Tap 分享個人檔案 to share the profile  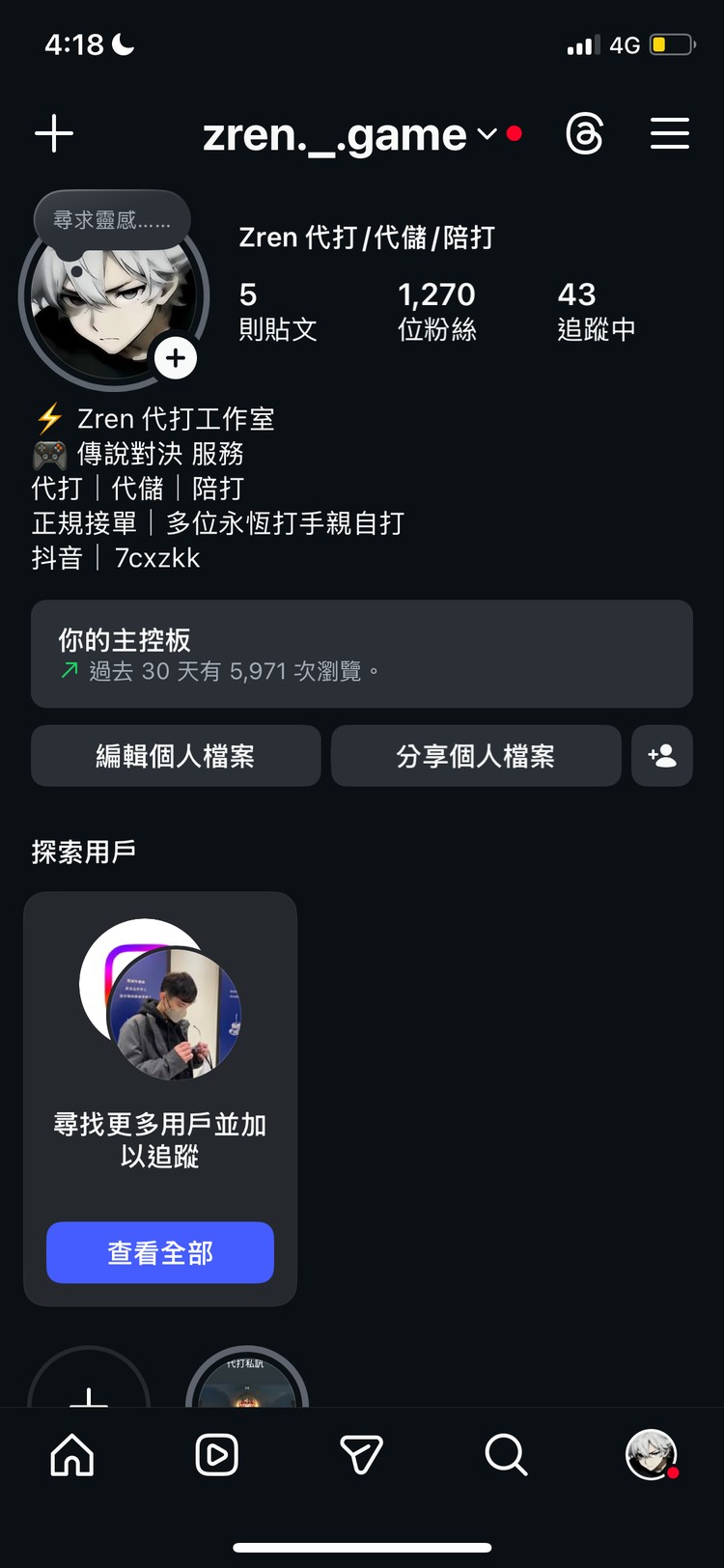click(476, 756)
